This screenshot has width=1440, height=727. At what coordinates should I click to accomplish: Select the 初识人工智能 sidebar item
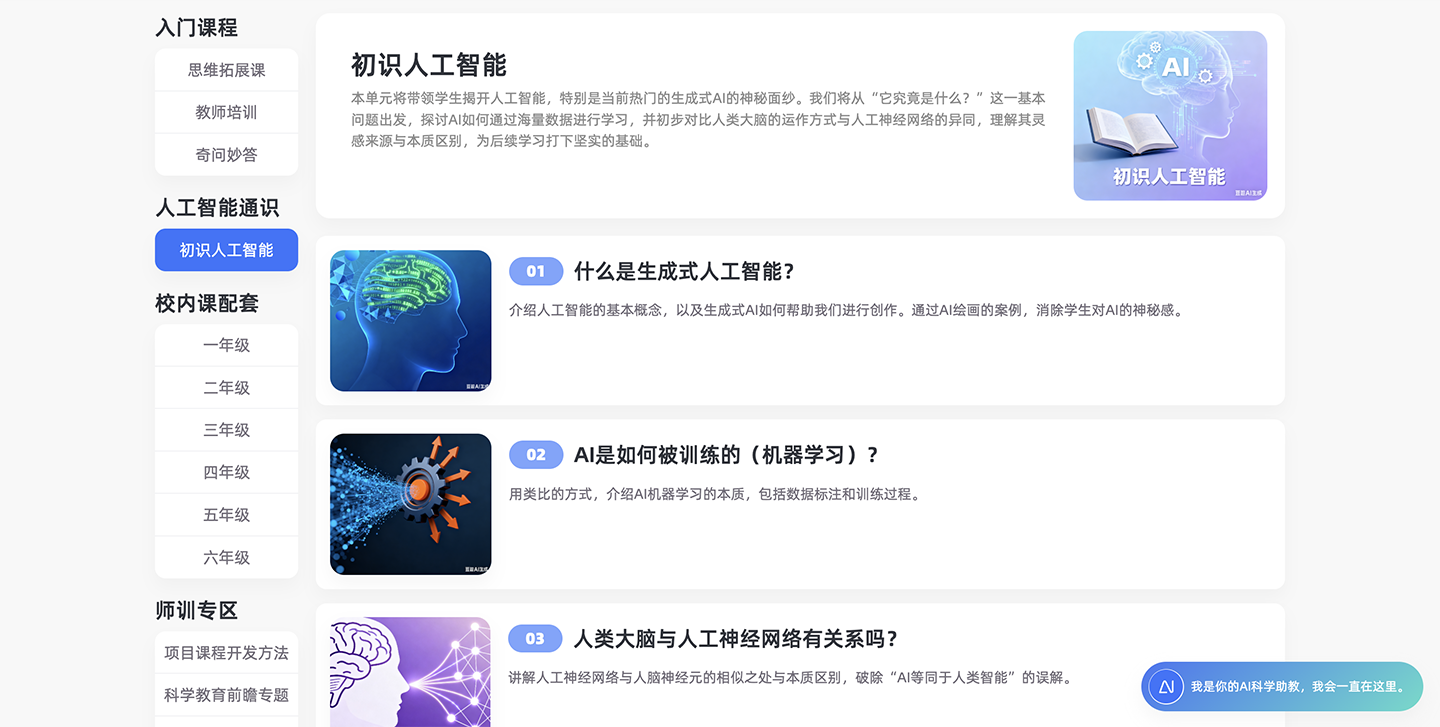(226, 250)
